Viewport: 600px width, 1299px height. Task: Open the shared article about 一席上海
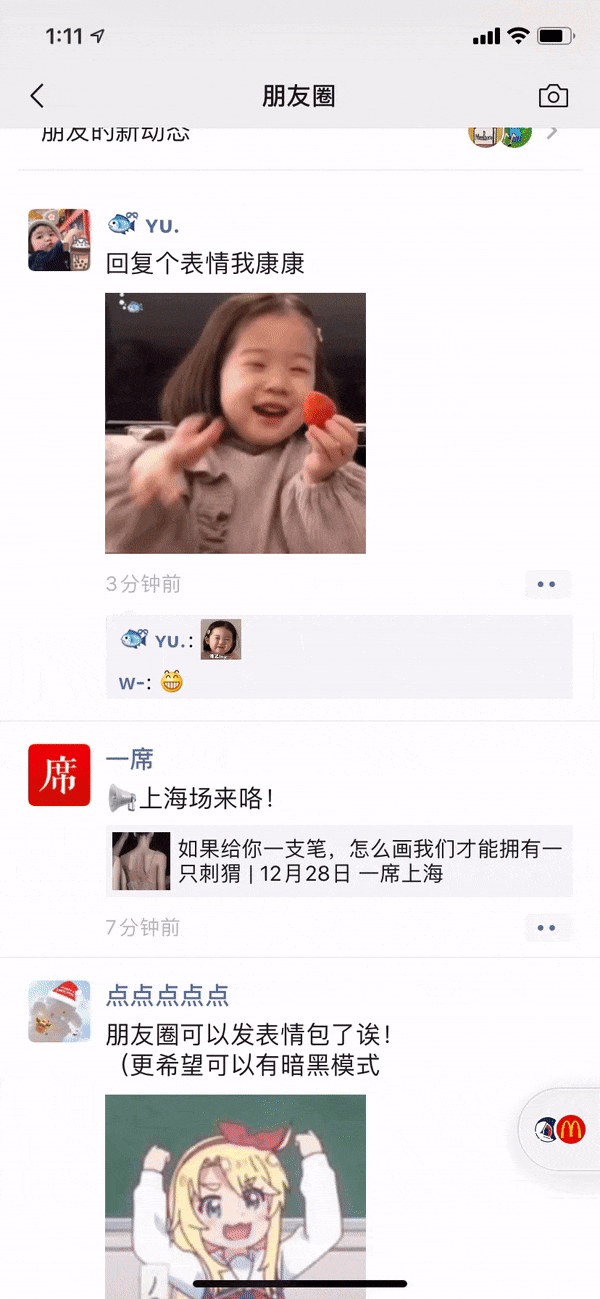[340, 861]
